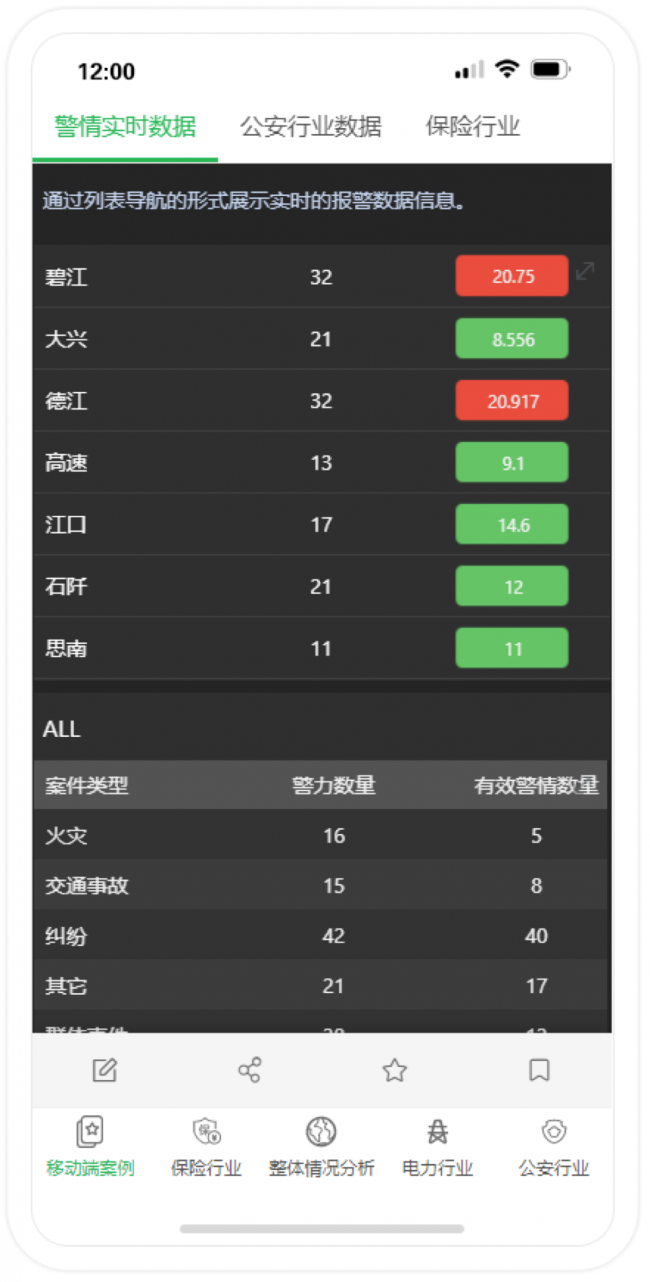Share this dashboard via the share icon

click(249, 1070)
